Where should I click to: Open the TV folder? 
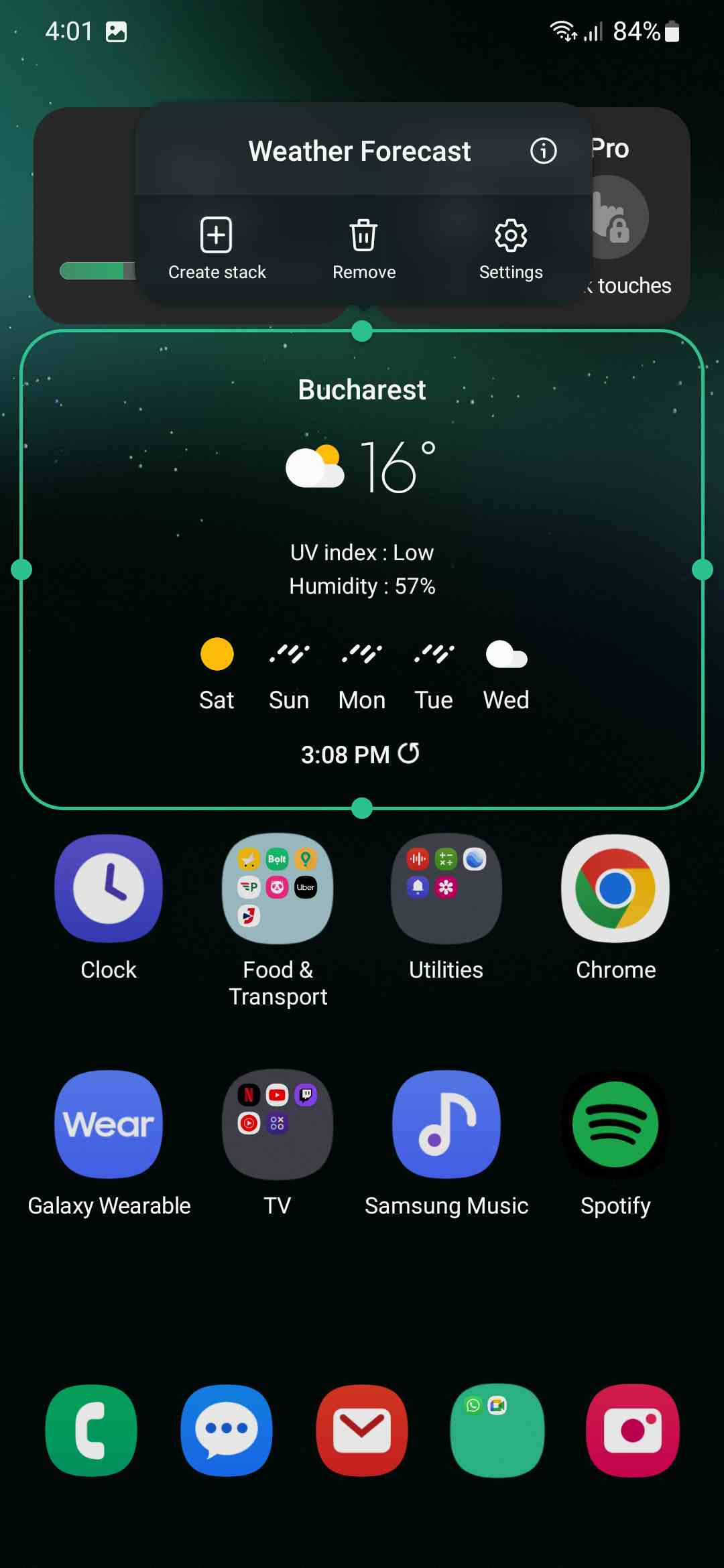click(278, 1124)
